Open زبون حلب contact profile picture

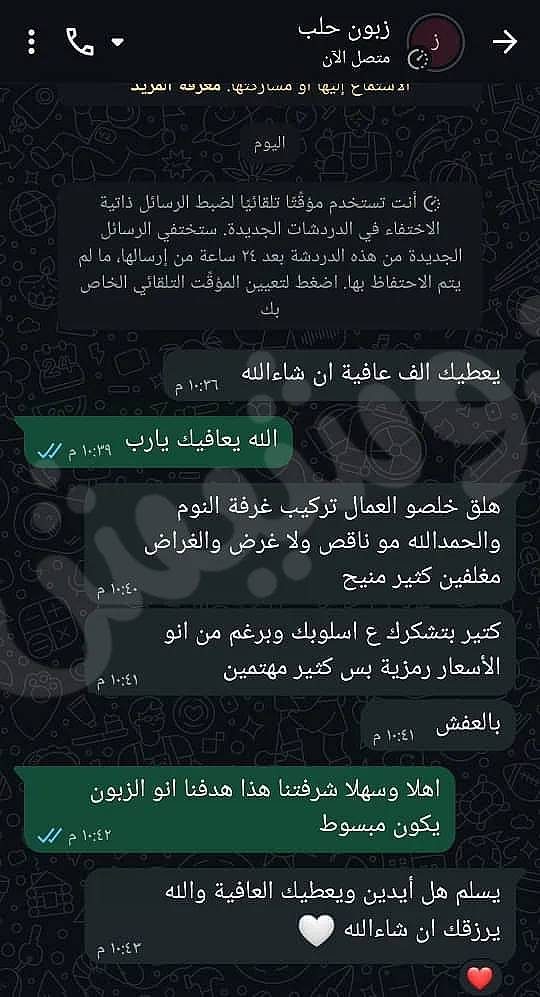(x=436, y=42)
